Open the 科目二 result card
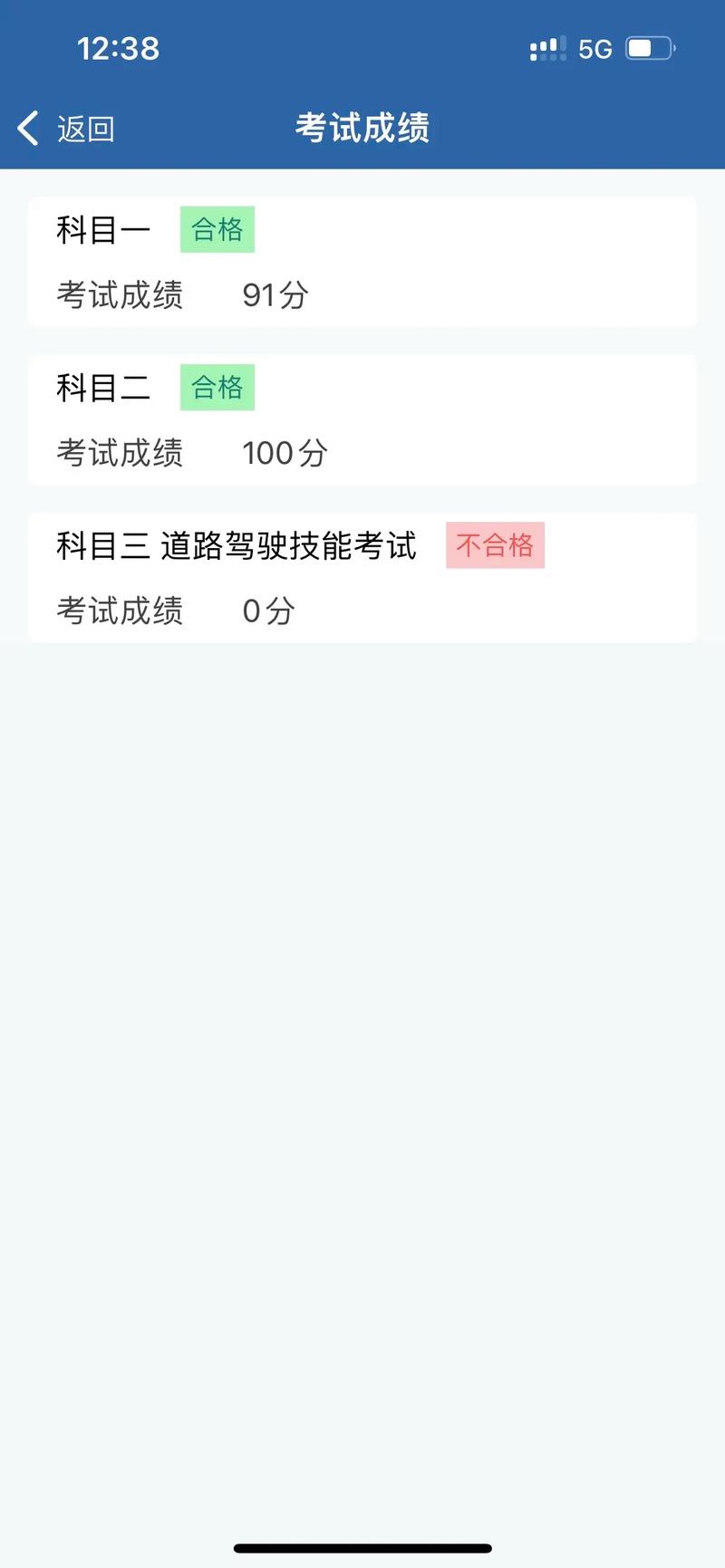This screenshot has width=725, height=1568. (362, 419)
